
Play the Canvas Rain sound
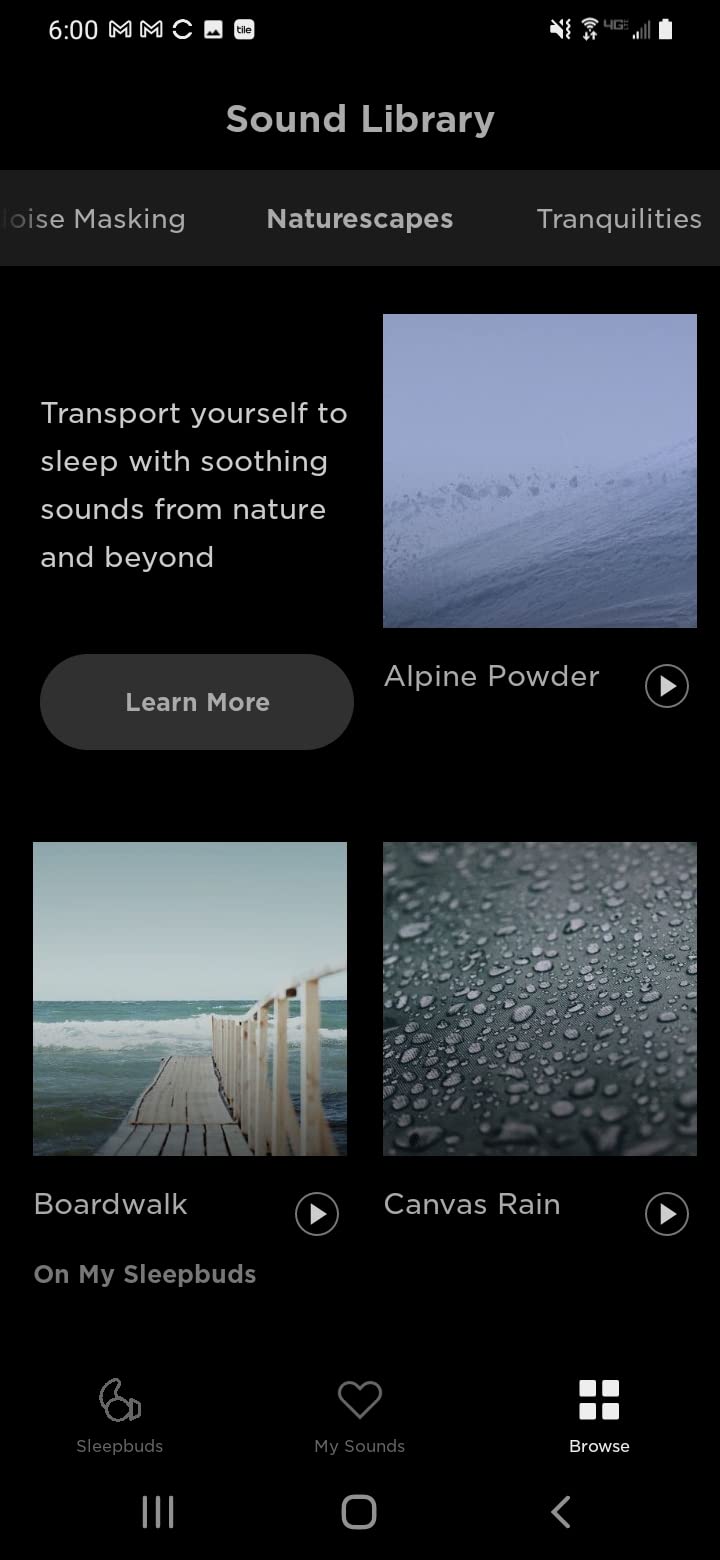pyautogui.click(x=666, y=1214)
